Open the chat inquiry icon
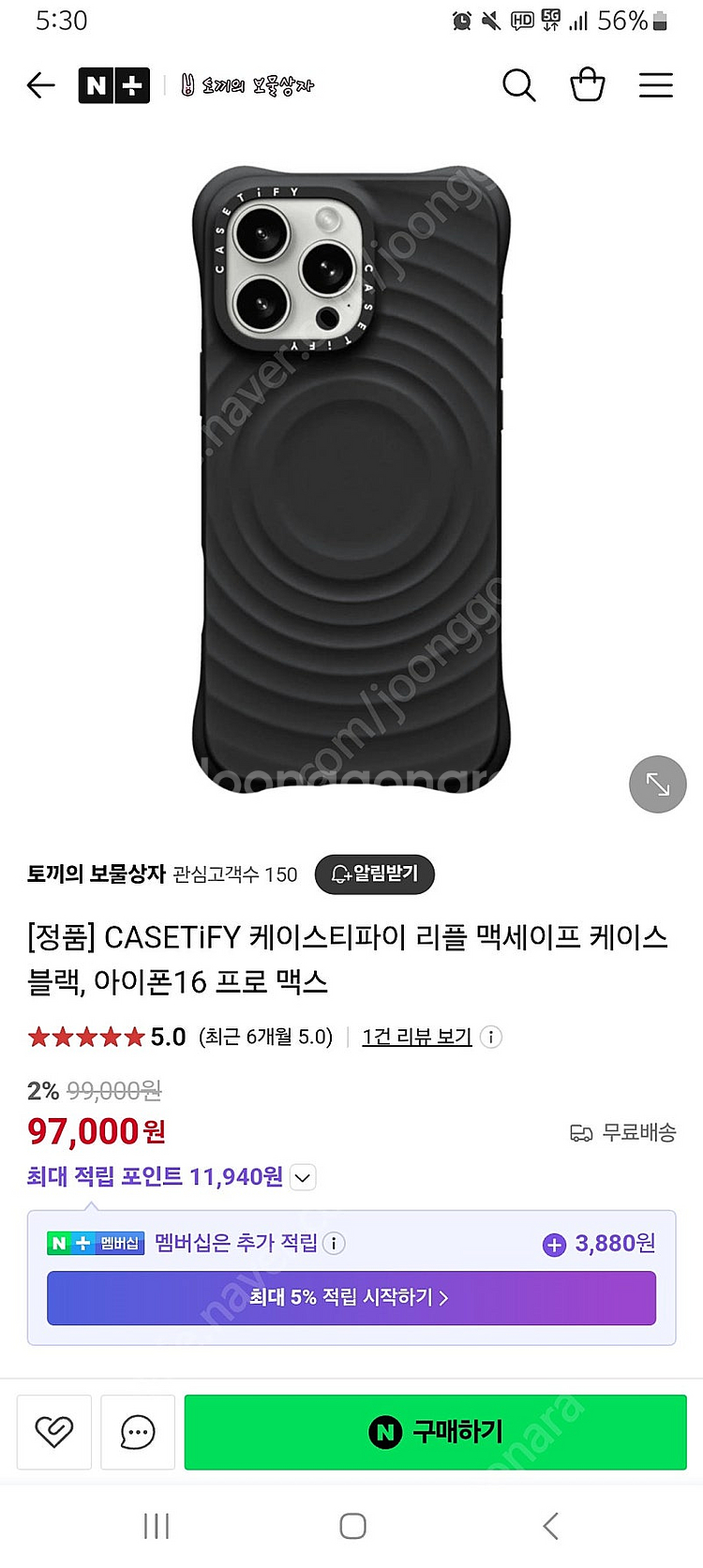The image size is (703, 1568). point(137,1432)
